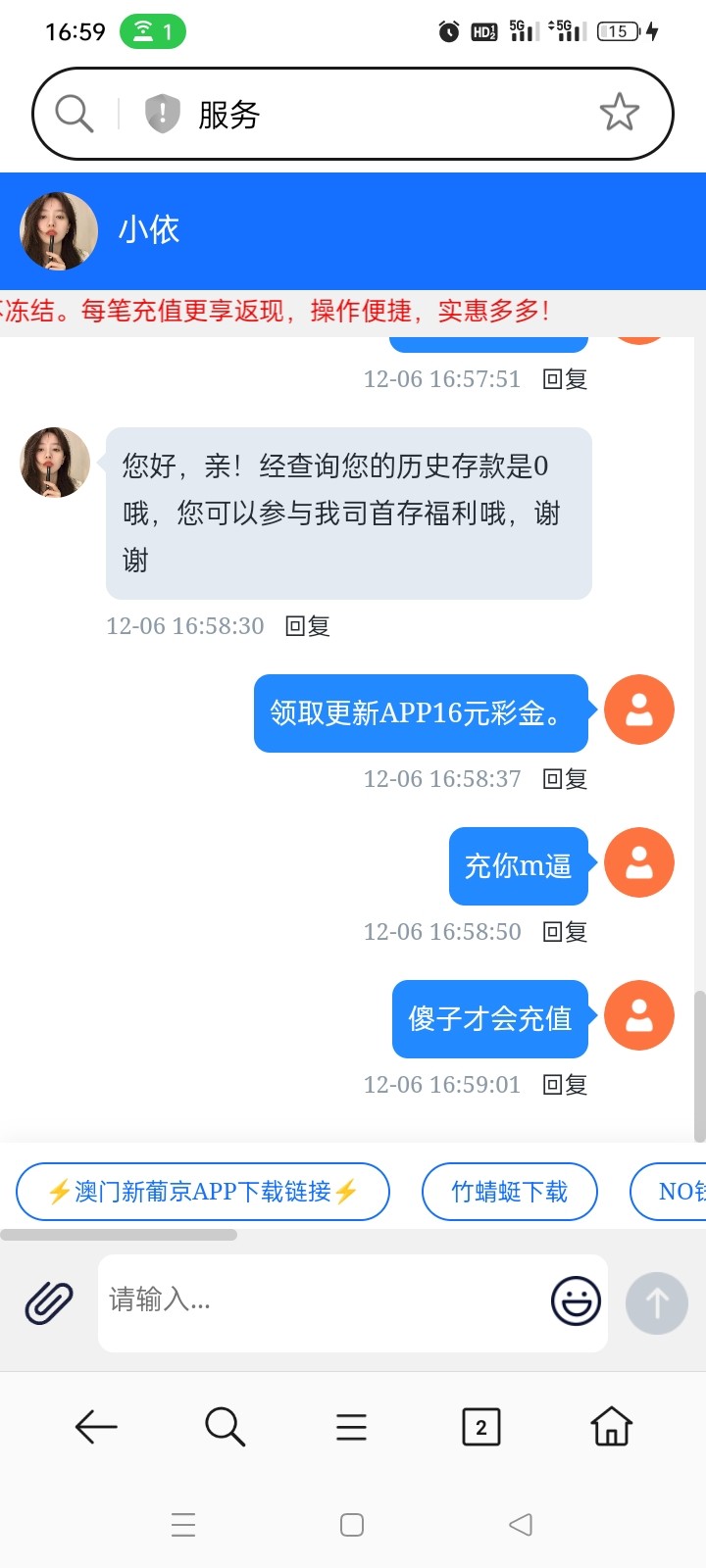706x1568 pixels.
Task: Tap the 竹蜻蜓下载 quick reply button
Action: (x=509, y=1191)
